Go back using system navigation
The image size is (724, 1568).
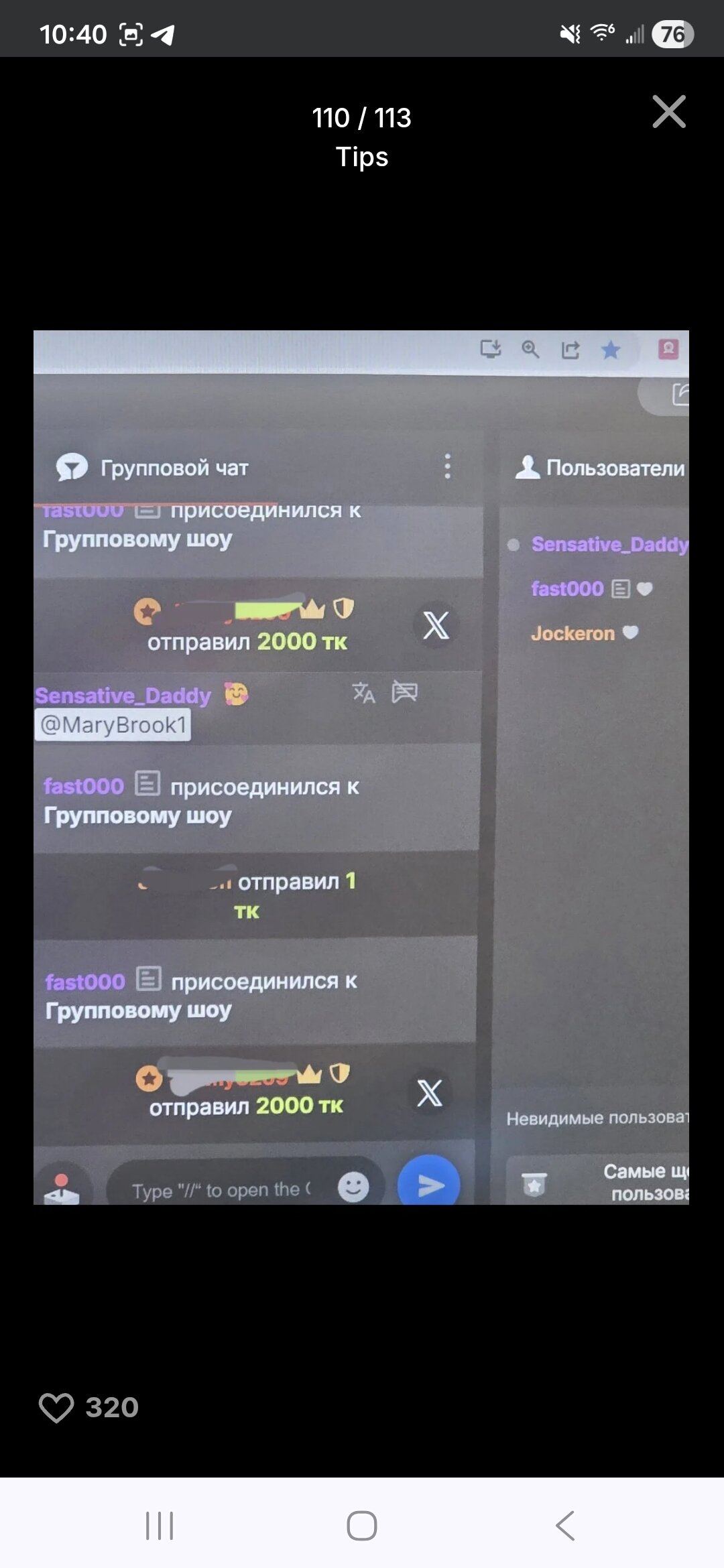(x=565, y=1526)
